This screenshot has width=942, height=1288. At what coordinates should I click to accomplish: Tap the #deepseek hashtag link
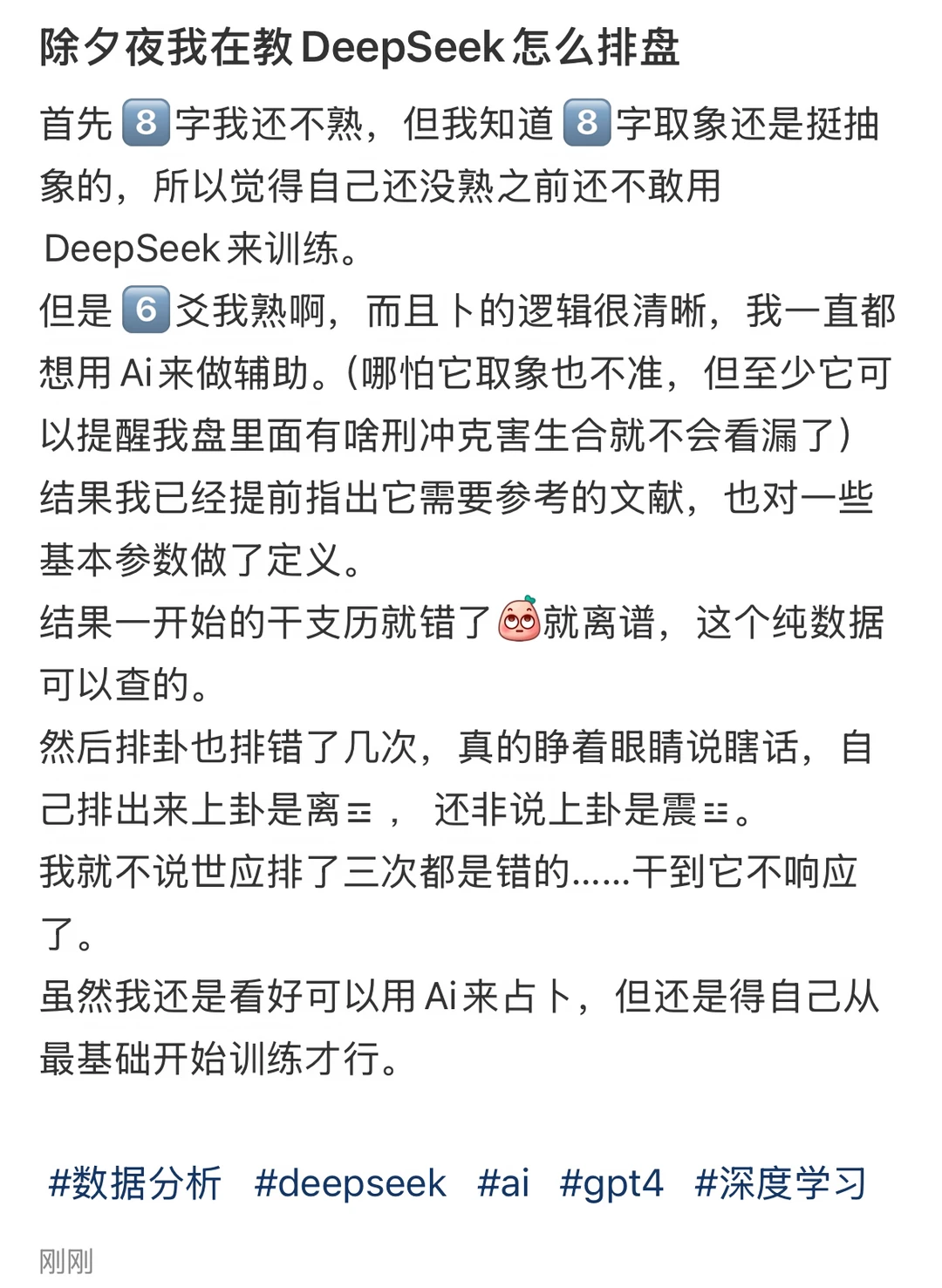(350, 1183)
